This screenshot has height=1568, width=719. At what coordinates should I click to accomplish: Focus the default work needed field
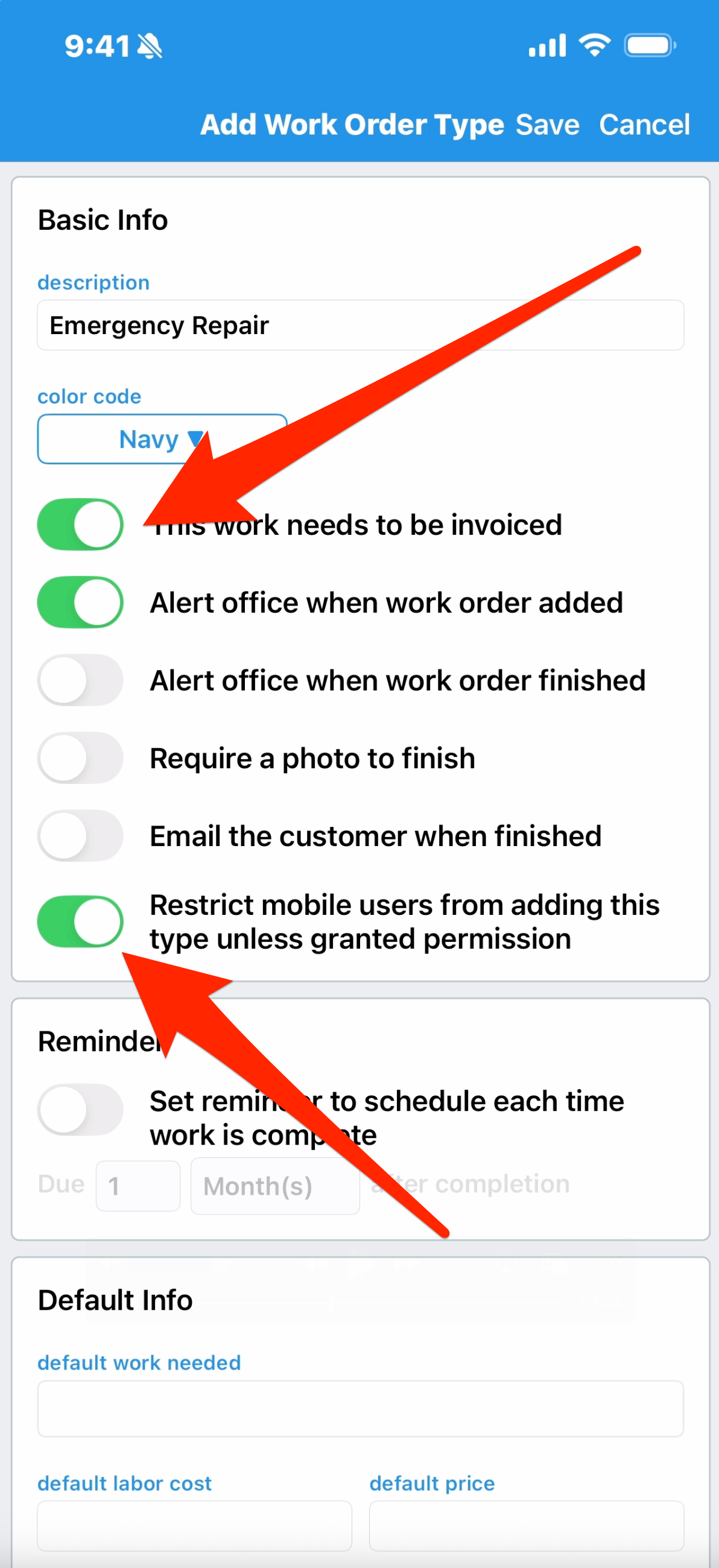(x=360, y=1409)
